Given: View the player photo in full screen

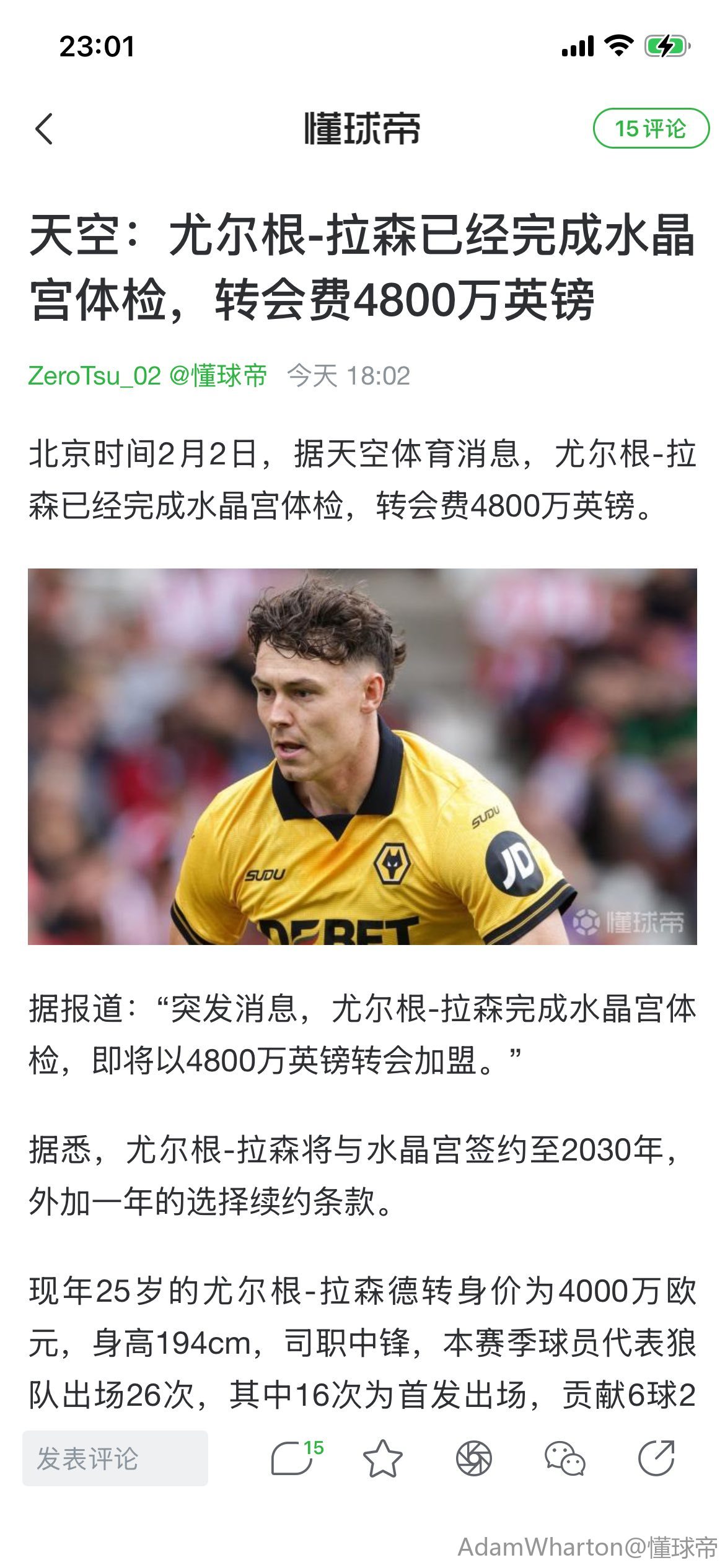Looking at the screenshot, I should (x=362, y=756).
